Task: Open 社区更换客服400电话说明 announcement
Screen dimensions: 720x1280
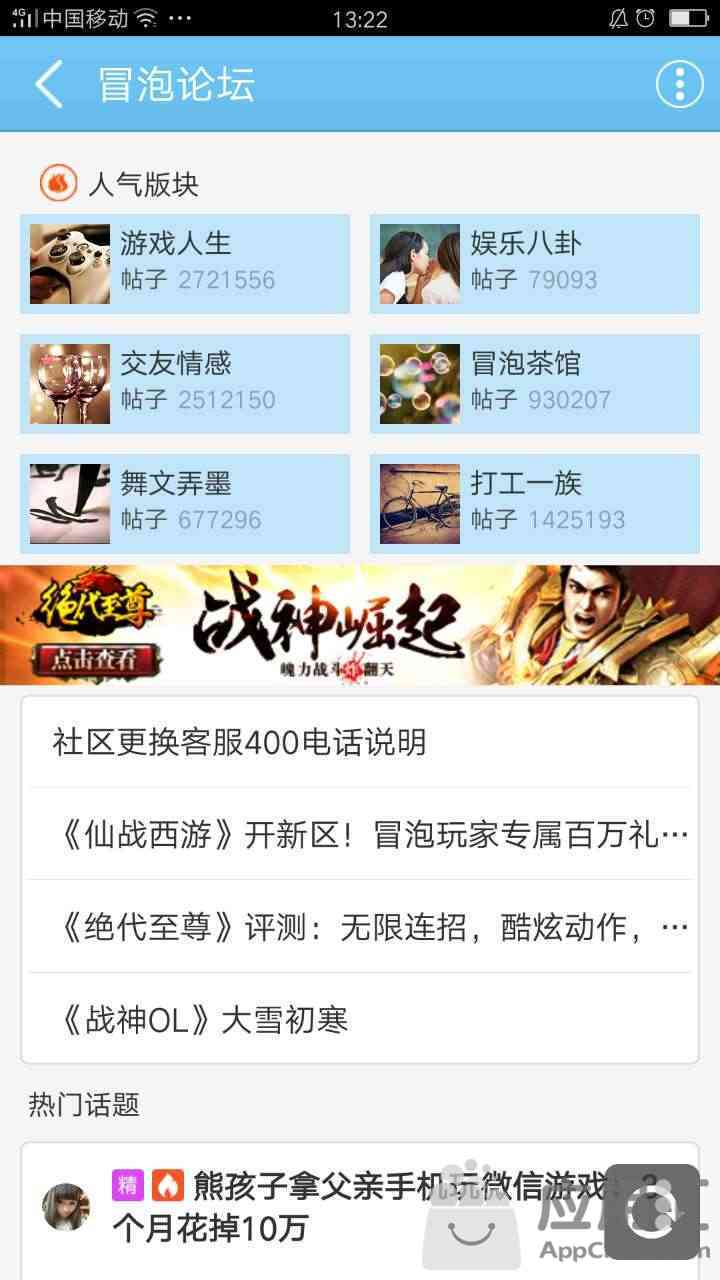Action: click(x=360, y=742)
